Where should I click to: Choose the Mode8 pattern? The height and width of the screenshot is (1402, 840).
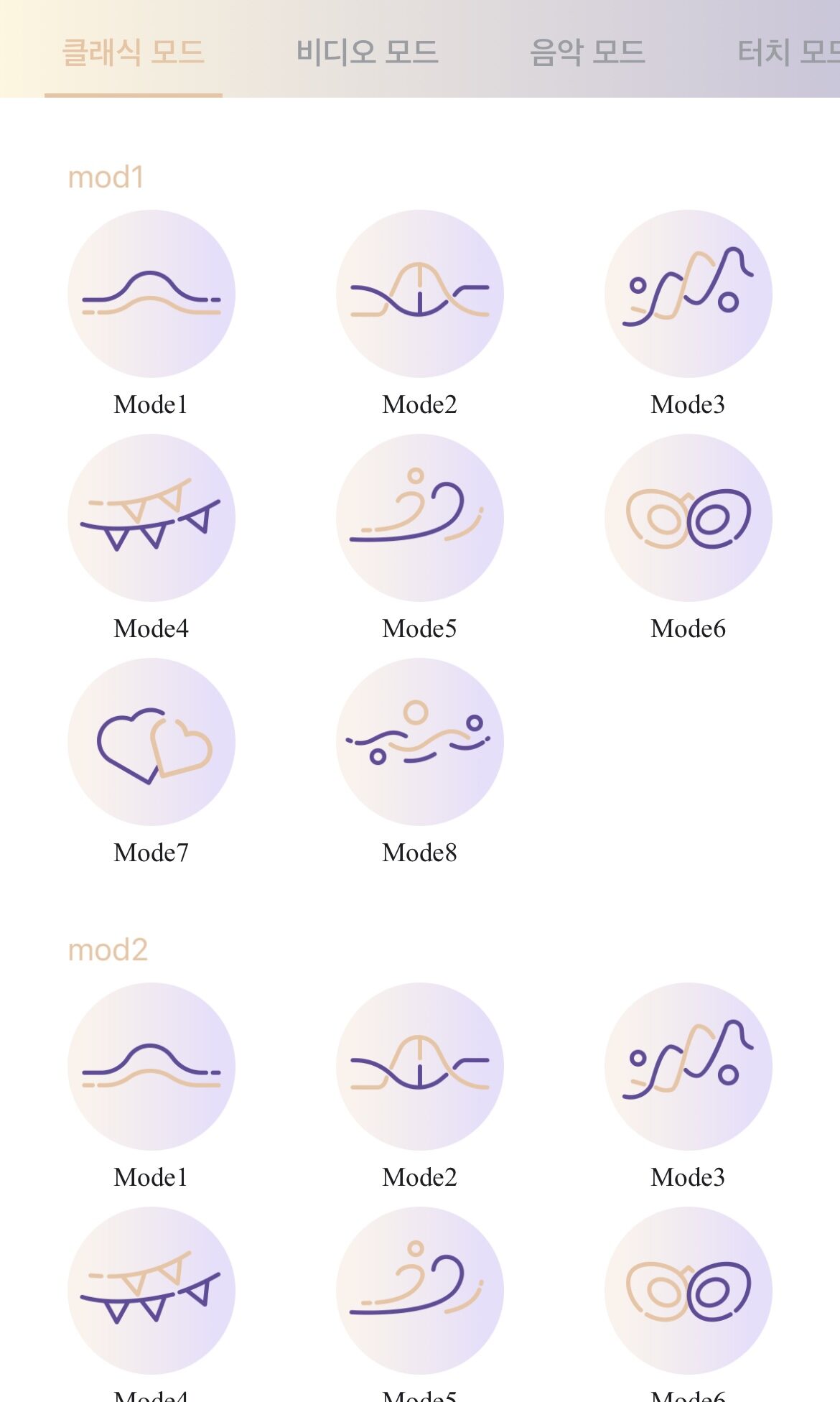[x=420, y=742]
